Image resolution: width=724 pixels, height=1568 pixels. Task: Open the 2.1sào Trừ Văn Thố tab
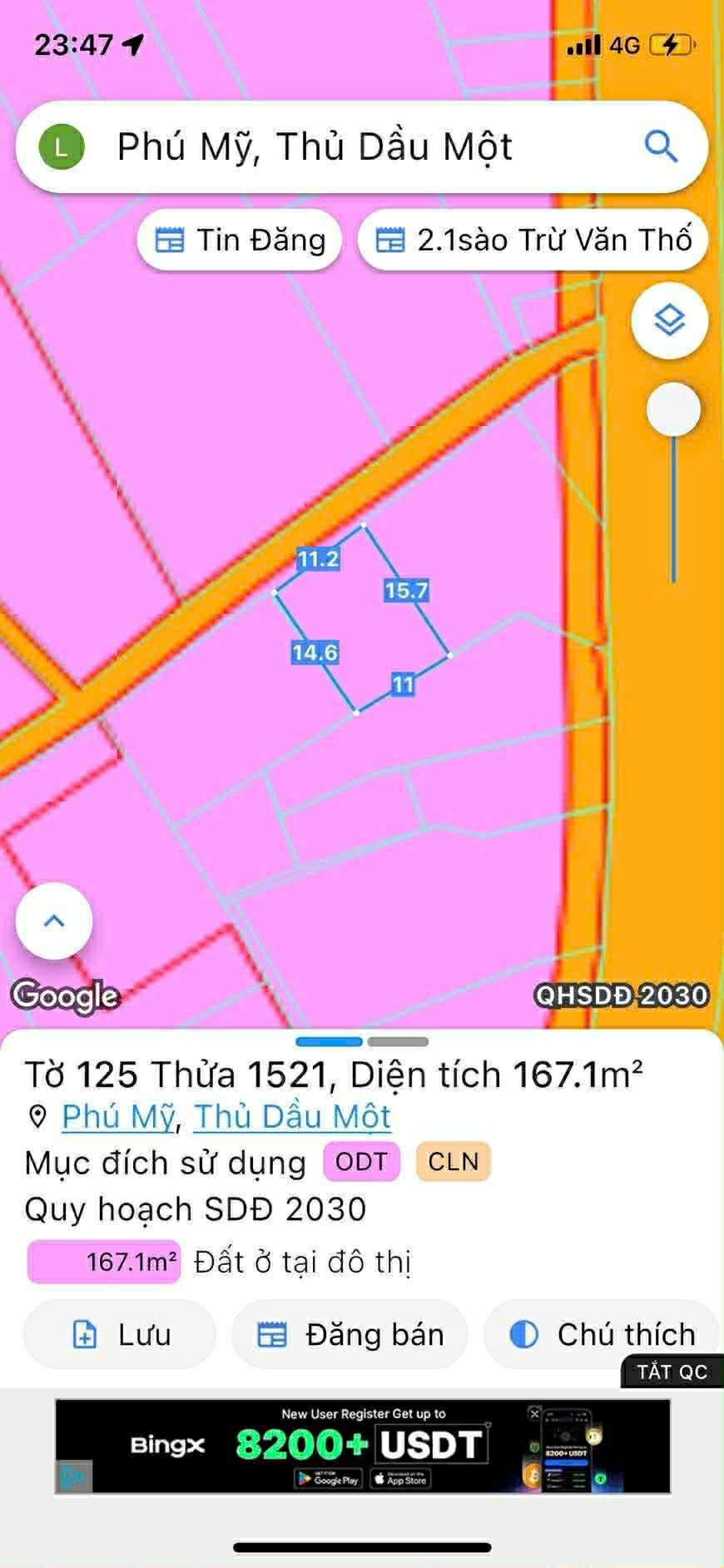click(532, 240)
